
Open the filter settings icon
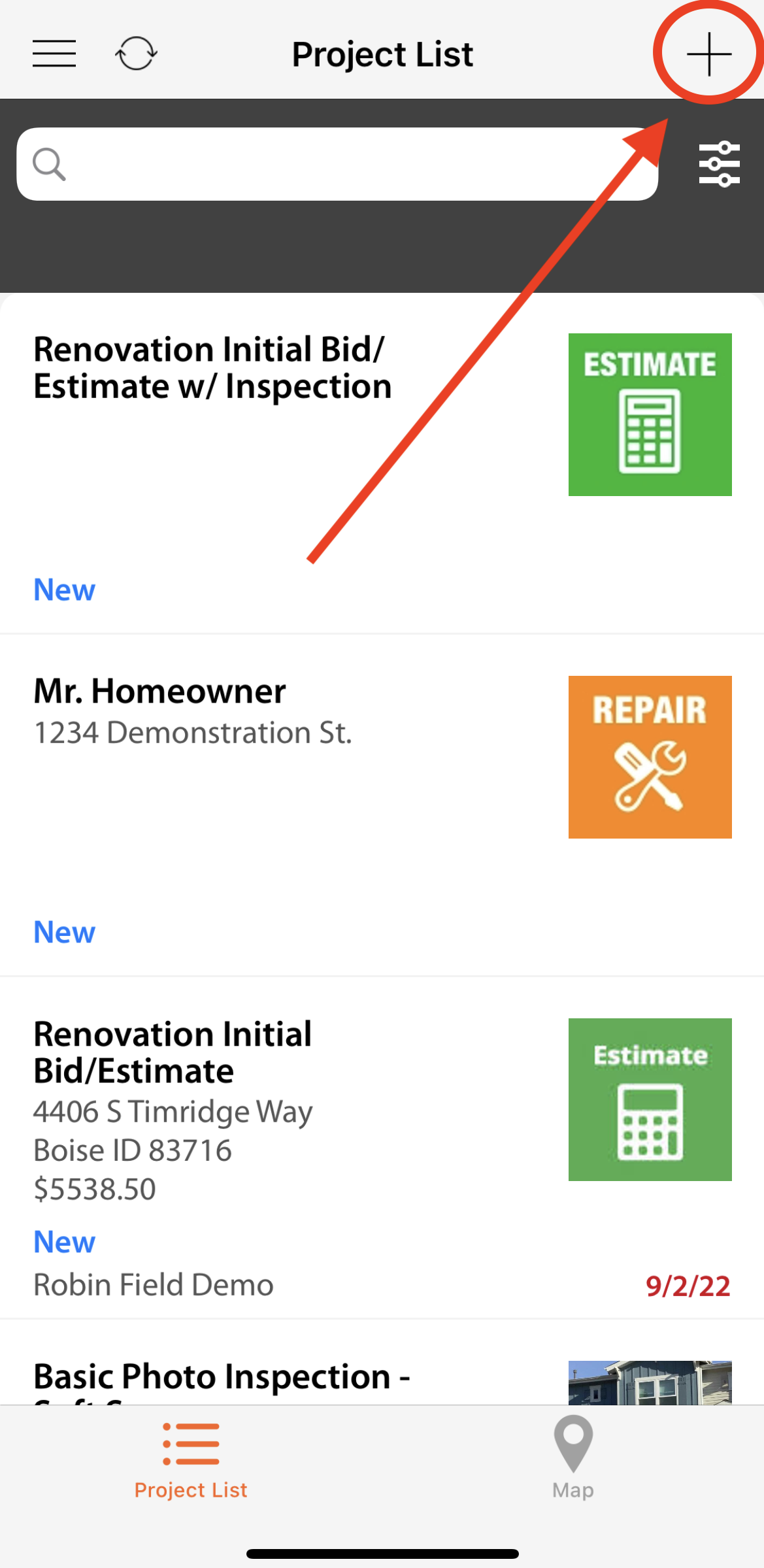719,164
